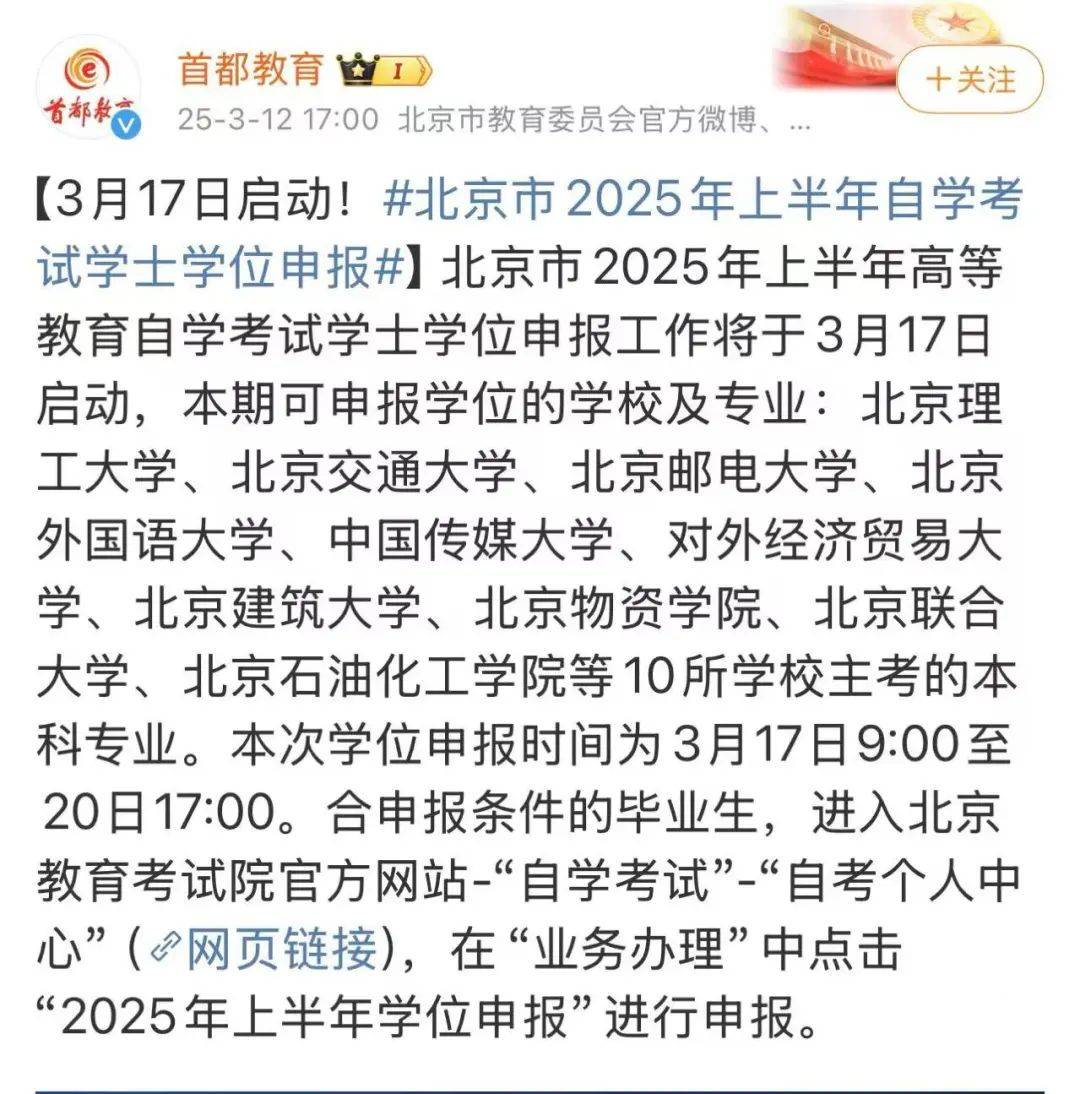Follow 首都教育 with the 关注 button
The height and width of the screenshot is (1094, 1080).
point(969,79)
